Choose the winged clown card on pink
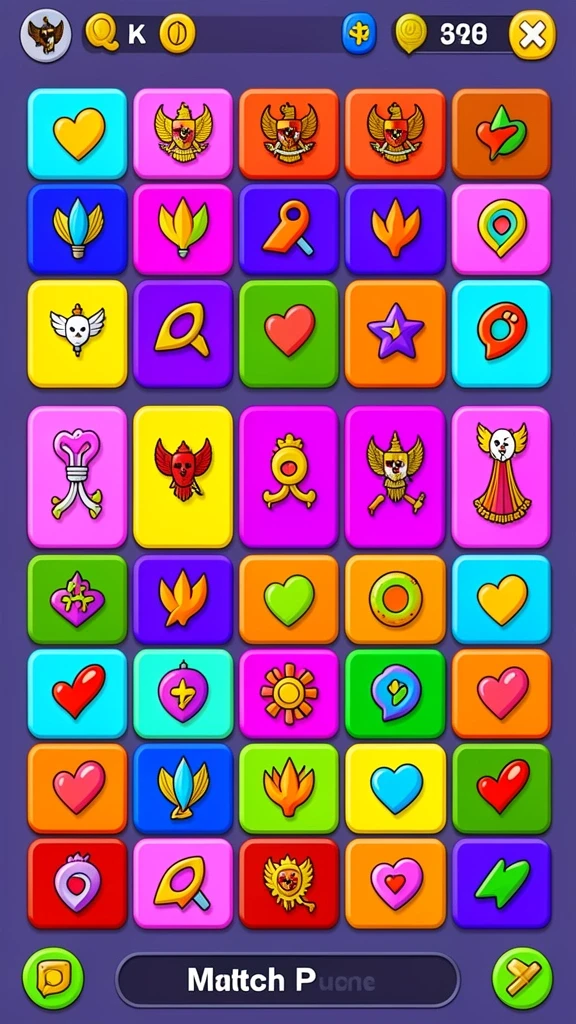This screenshot has height=1024, width=576. [x=501, y=477]
